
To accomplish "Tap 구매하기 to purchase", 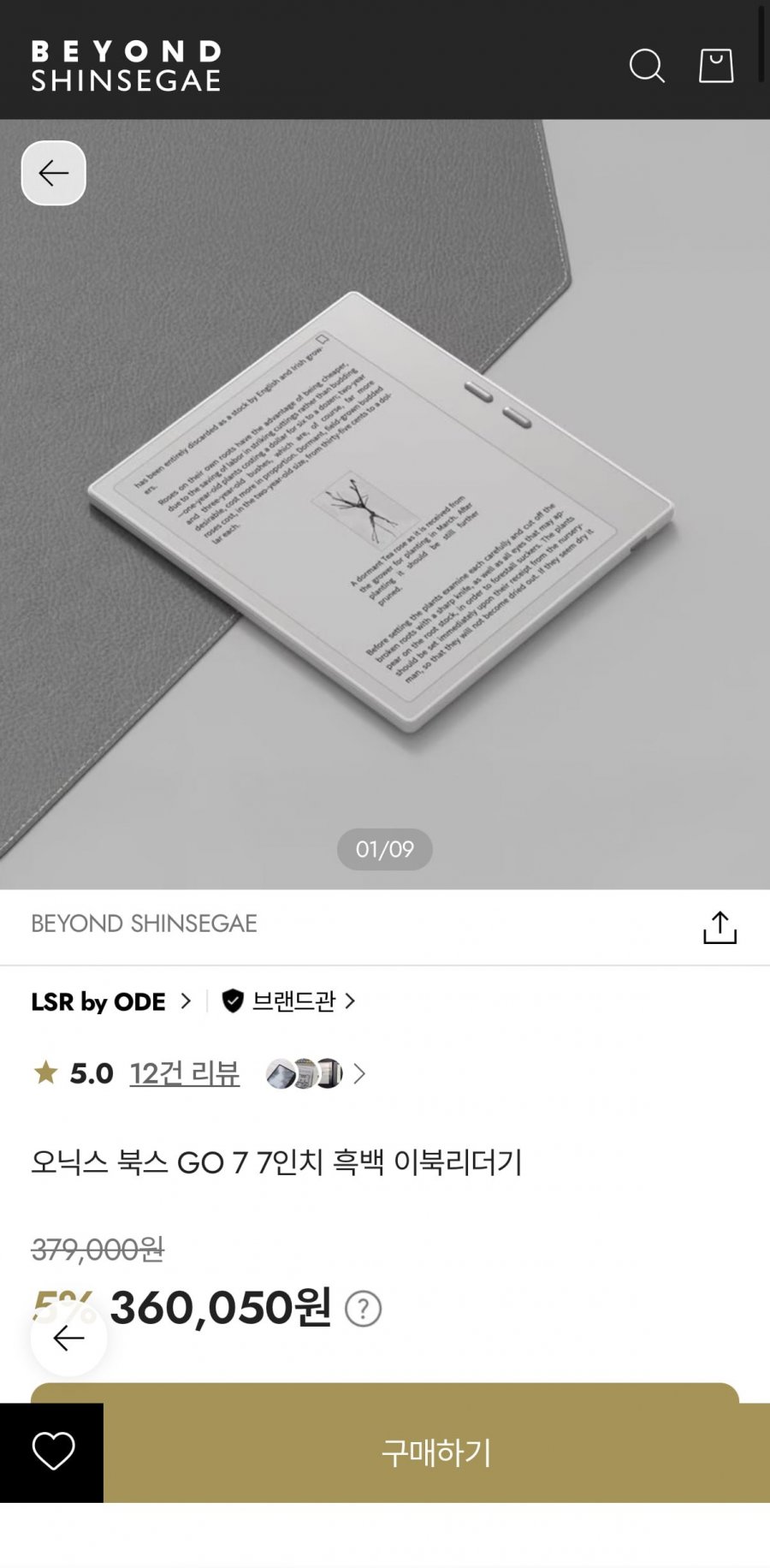I will pos(436,1452).
